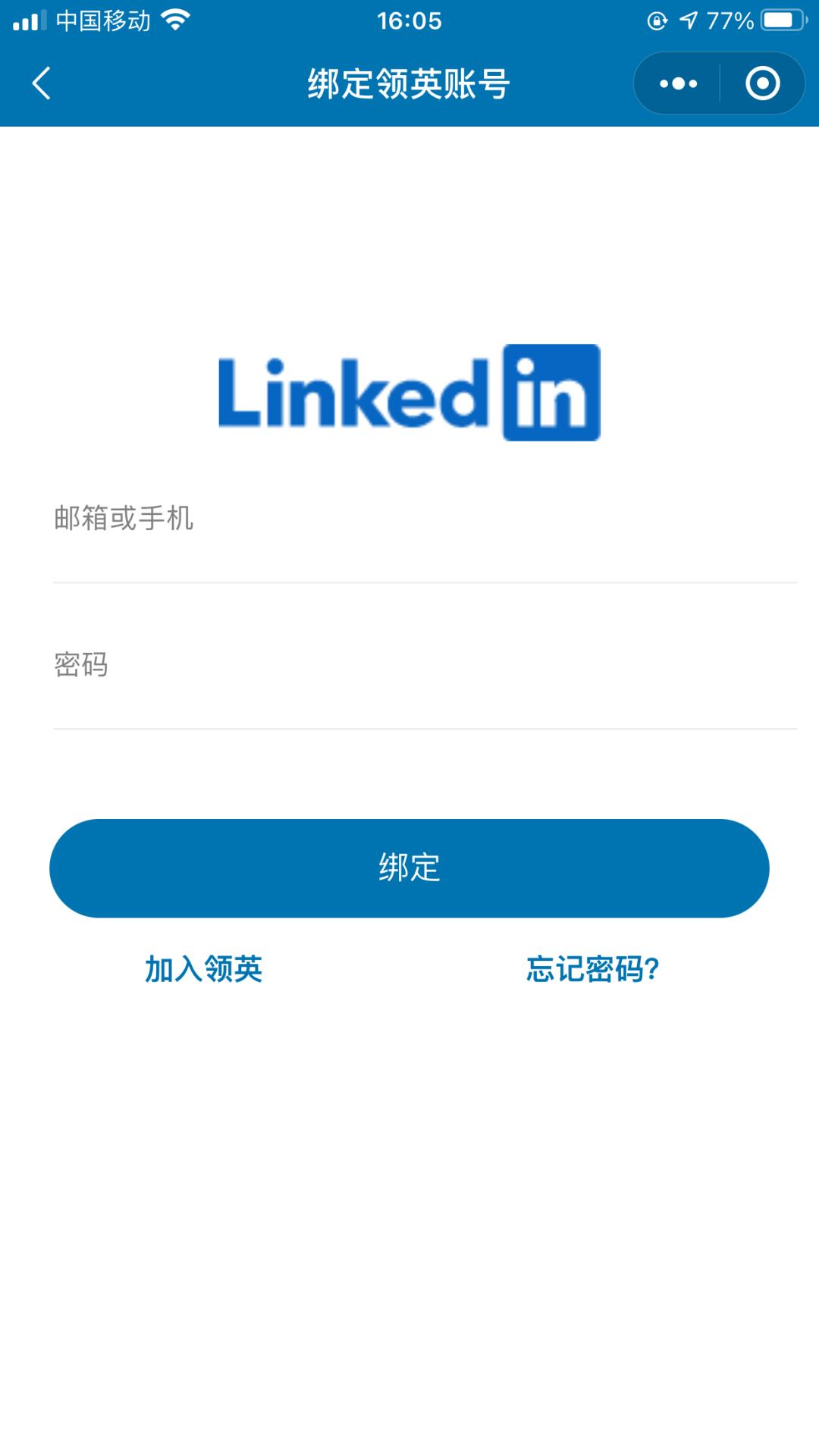The height and width of the screenshot is (1456, 819).
Task: Tap the location arrow icon near battery
Action: click(689, 20)
